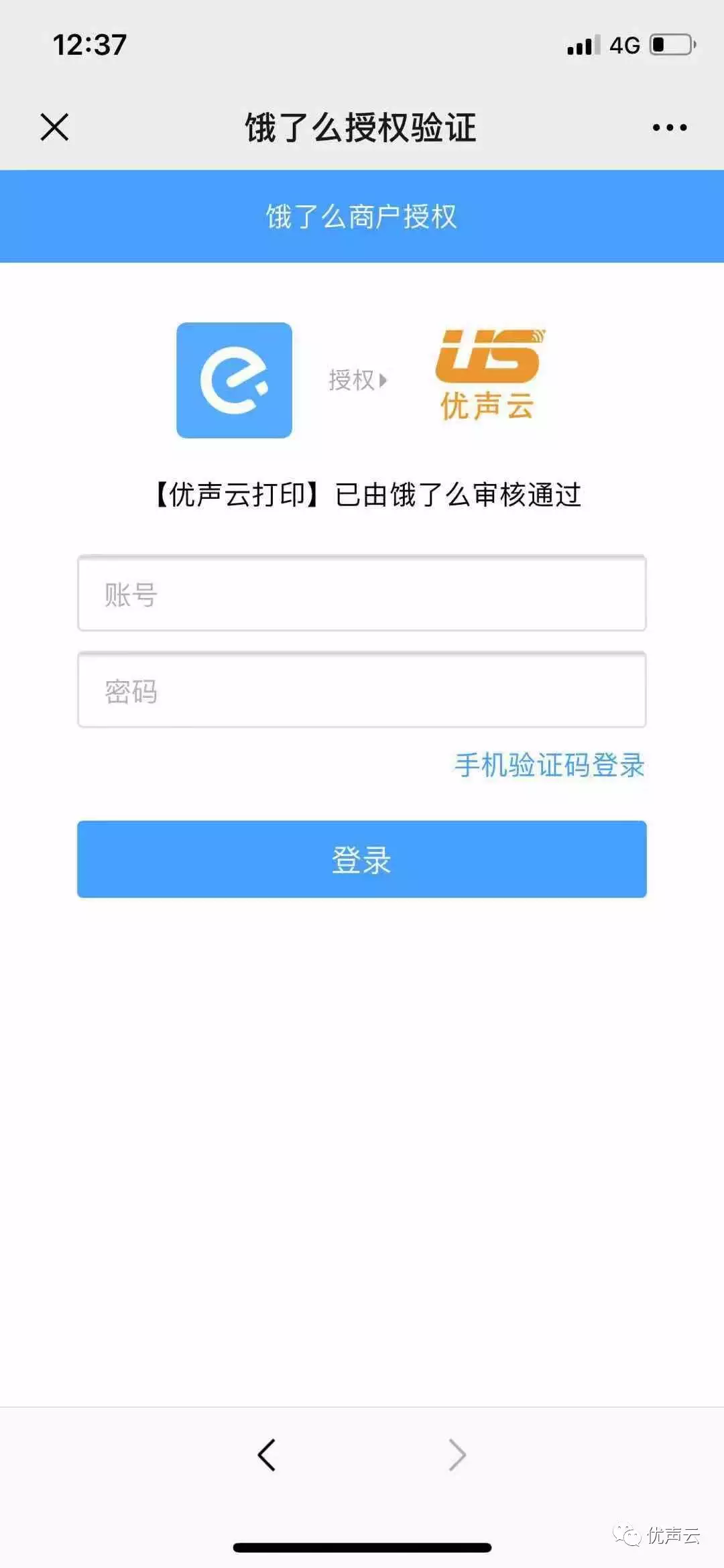Open the three-dot overflow menu
Image resolution: width=724 pixels, height=1568 pixels.
tap(670, 127)
